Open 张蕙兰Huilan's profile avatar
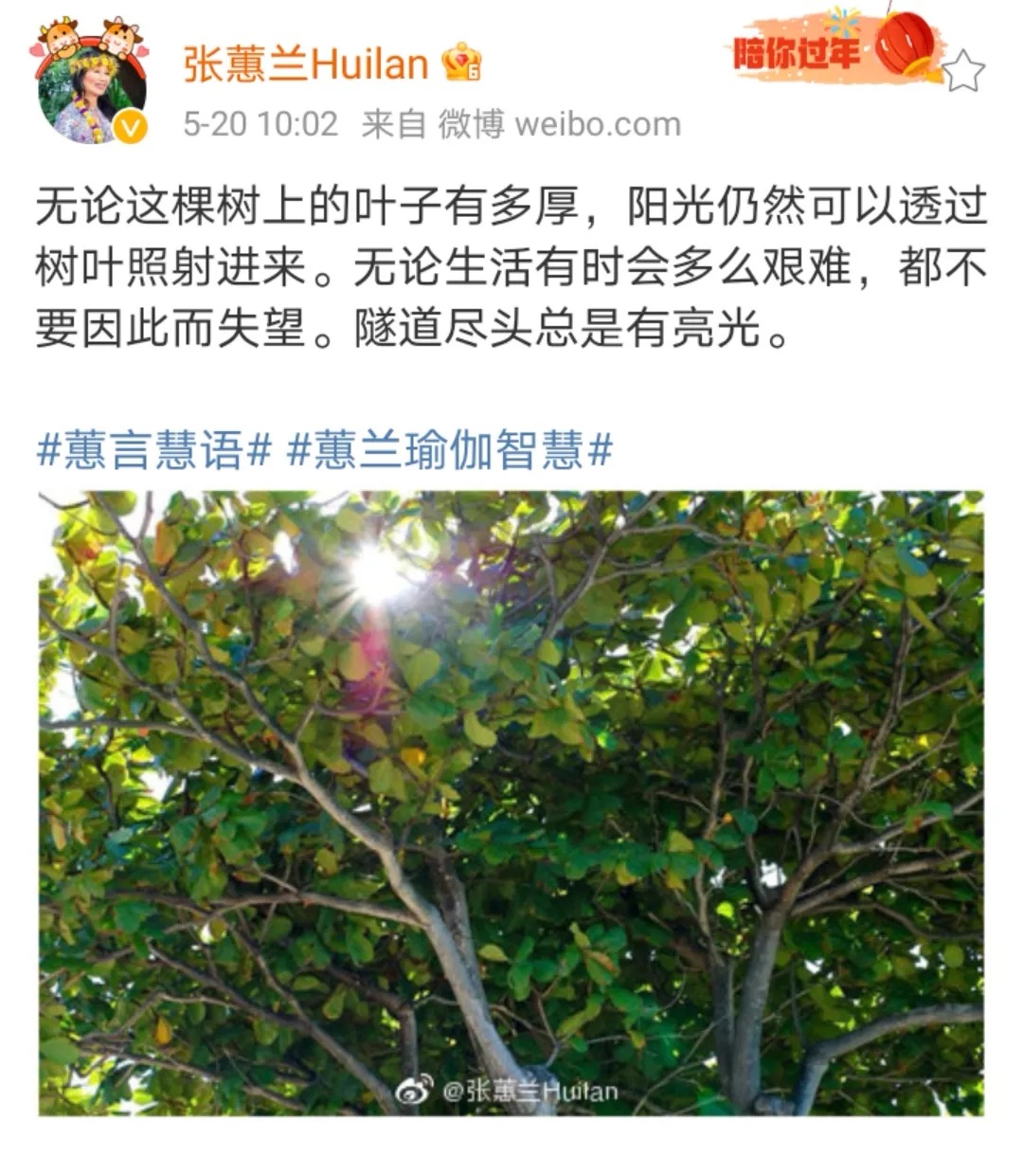Screen dimensions: 1023x1176 click(x=92, y=92)
